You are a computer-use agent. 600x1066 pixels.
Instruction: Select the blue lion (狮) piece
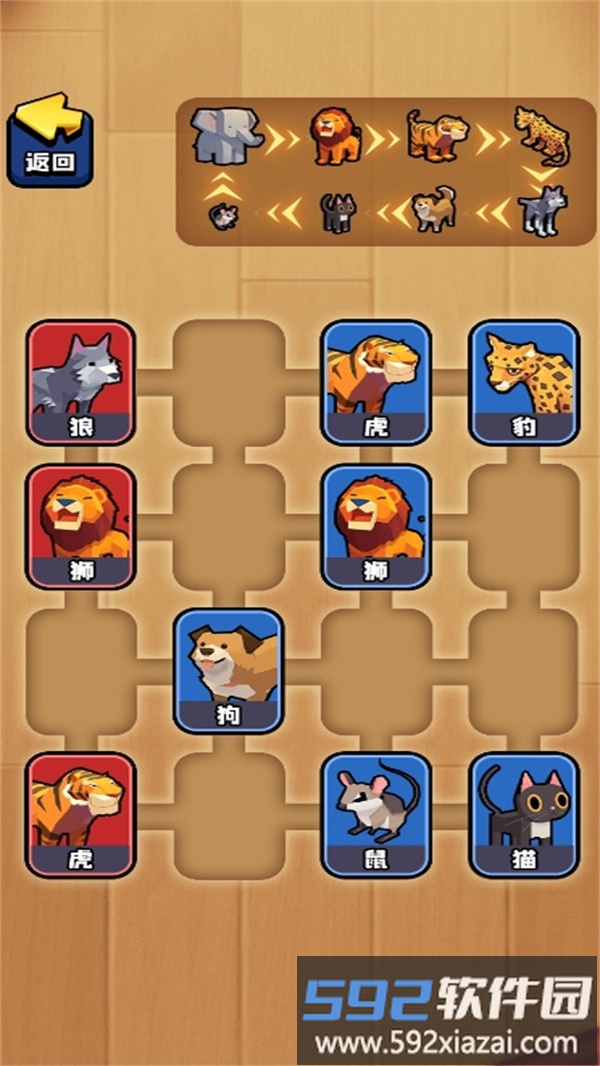pyautogui.click(x=376, y=526)
